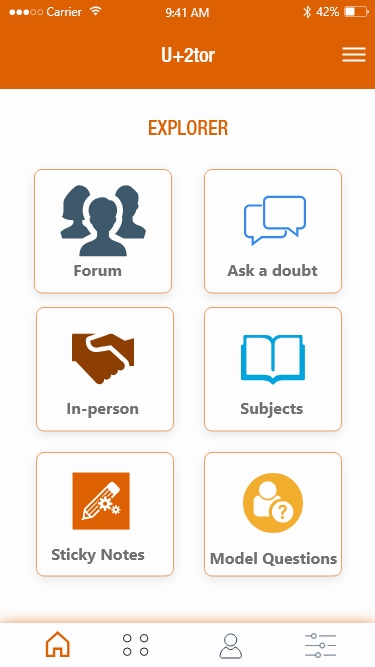The height and width of the screenshot is (667, 375).
Task: Open the hamburger menu
Action: coord(354,55)
